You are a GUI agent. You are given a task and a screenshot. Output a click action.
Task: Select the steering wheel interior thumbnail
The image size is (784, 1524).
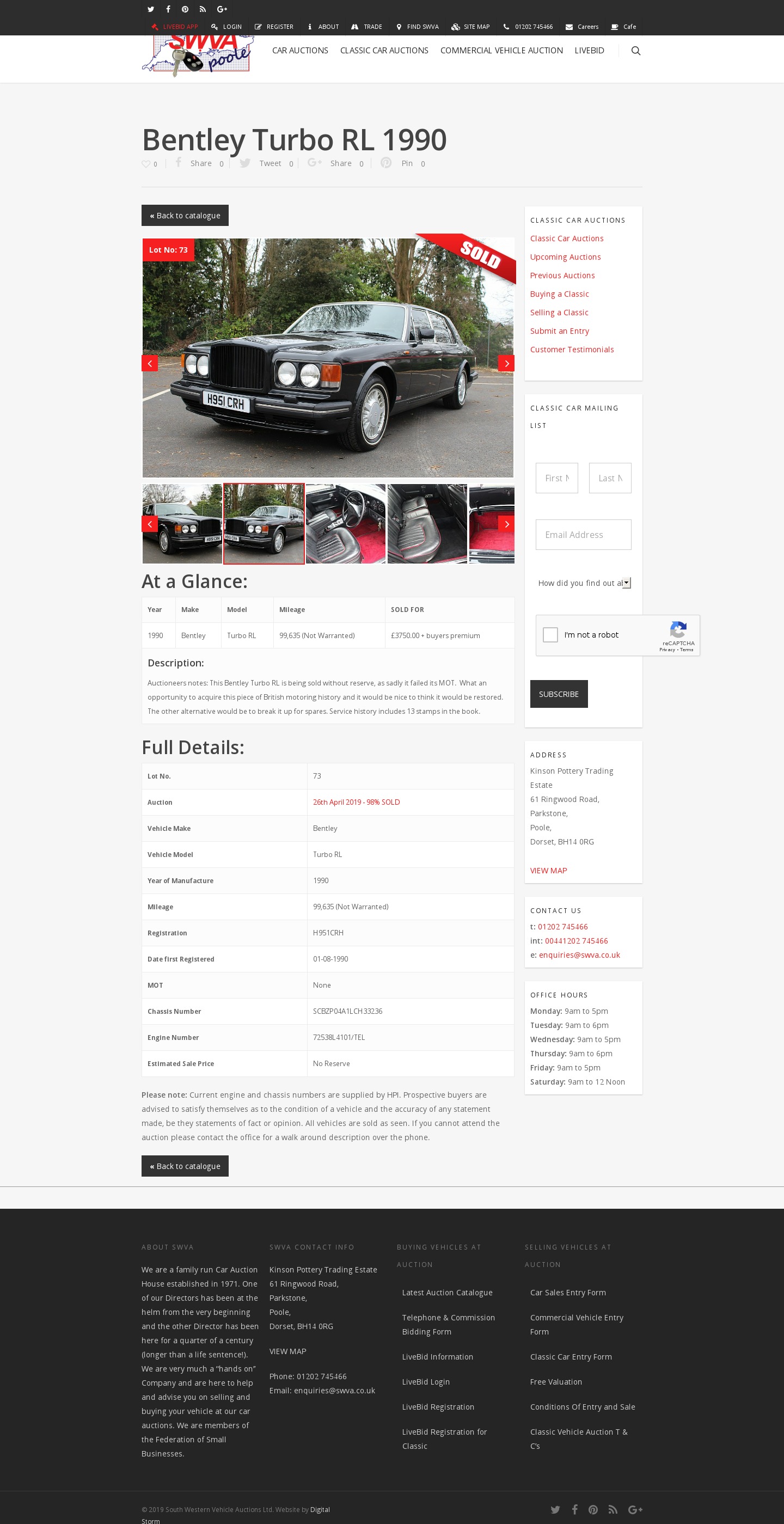click(x=345, y=524)
